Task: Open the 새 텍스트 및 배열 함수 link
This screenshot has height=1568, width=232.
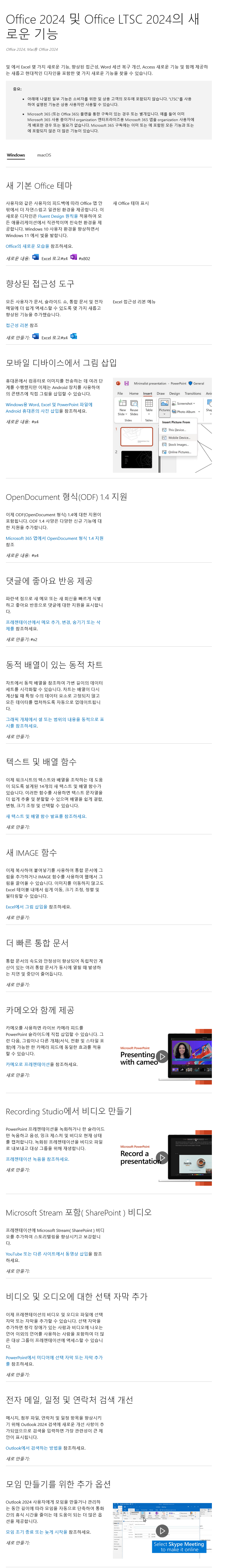Action: click(46, 816)
